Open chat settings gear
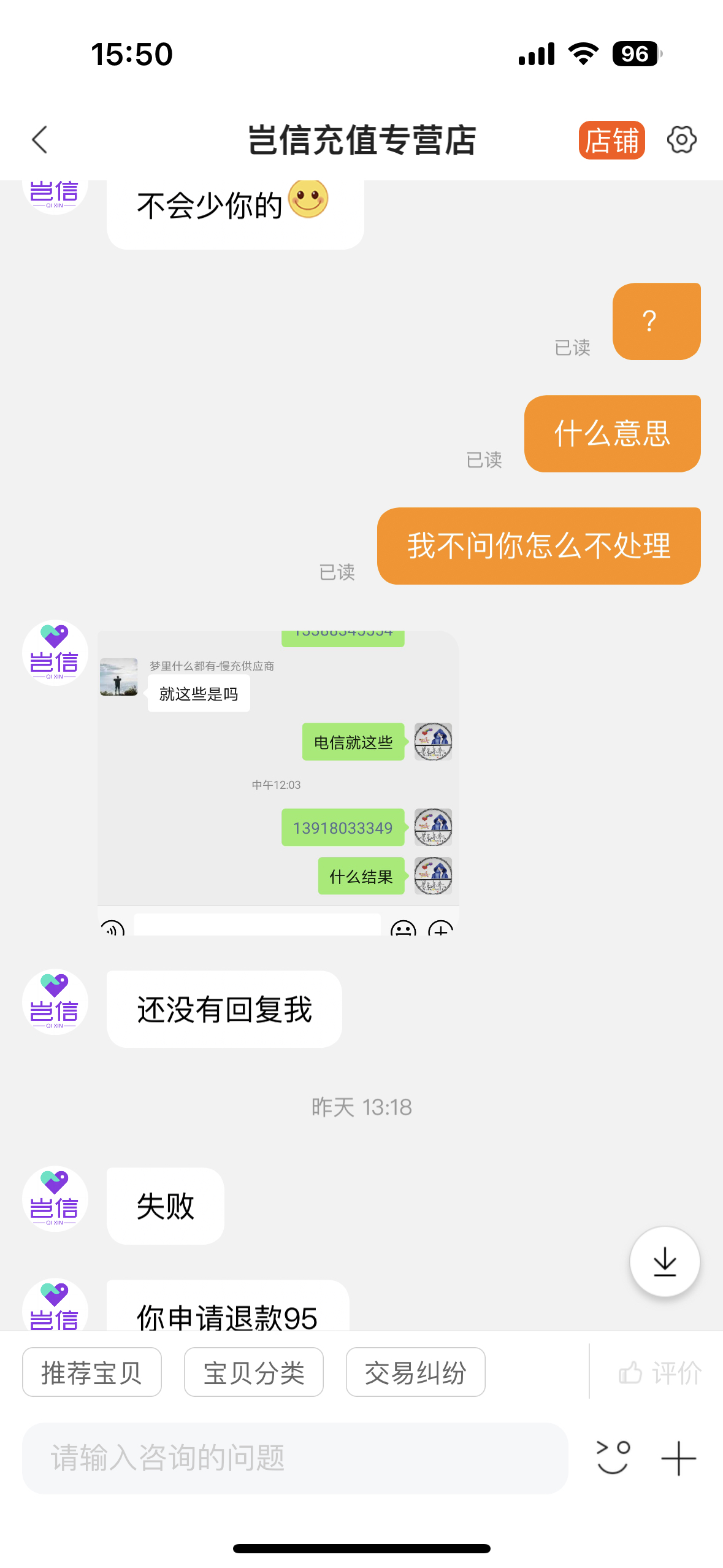The height and width of the screenshot is (1568, 723). point(681,140)
